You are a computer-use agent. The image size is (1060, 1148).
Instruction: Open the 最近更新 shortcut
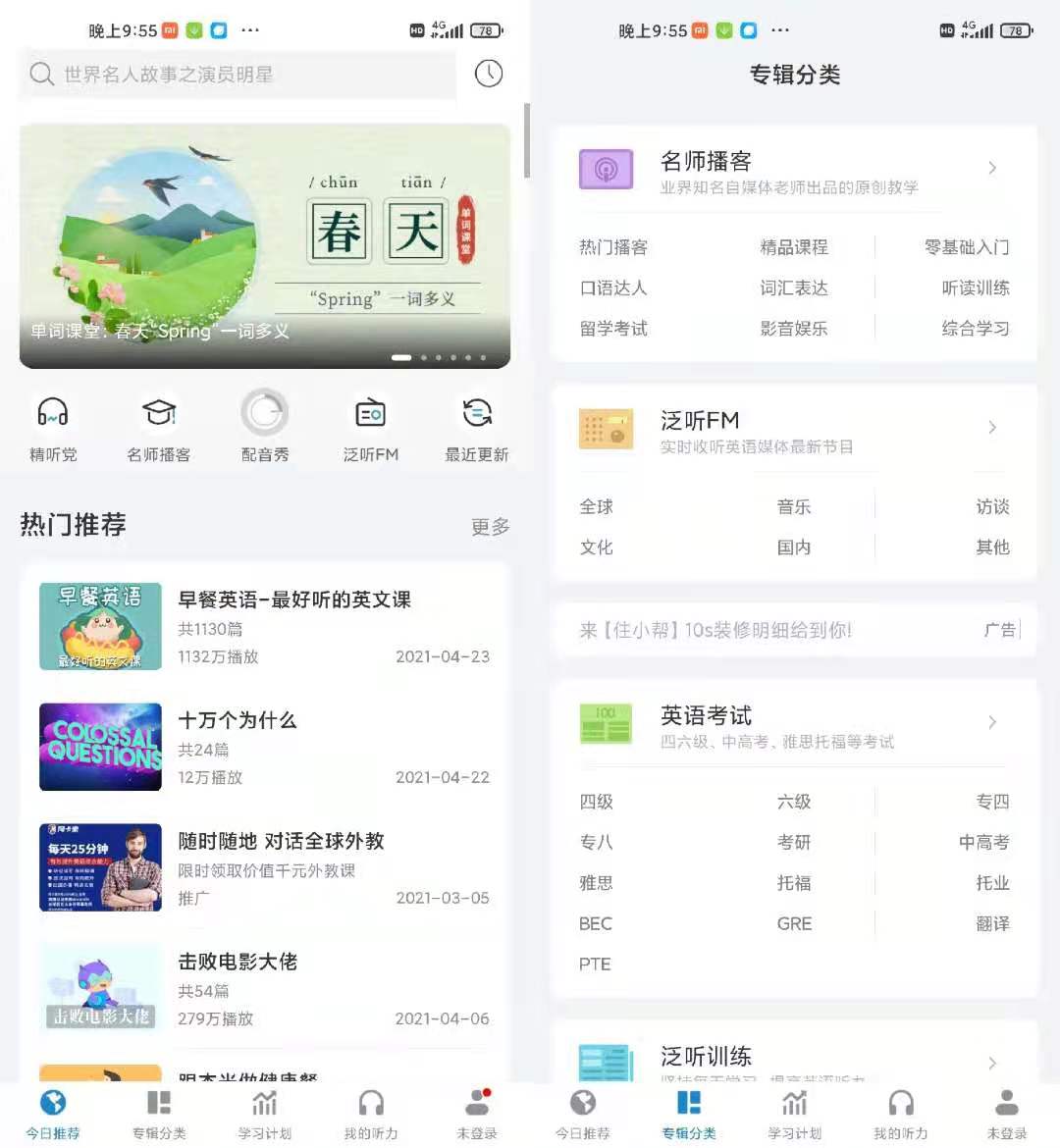(477, 427)
